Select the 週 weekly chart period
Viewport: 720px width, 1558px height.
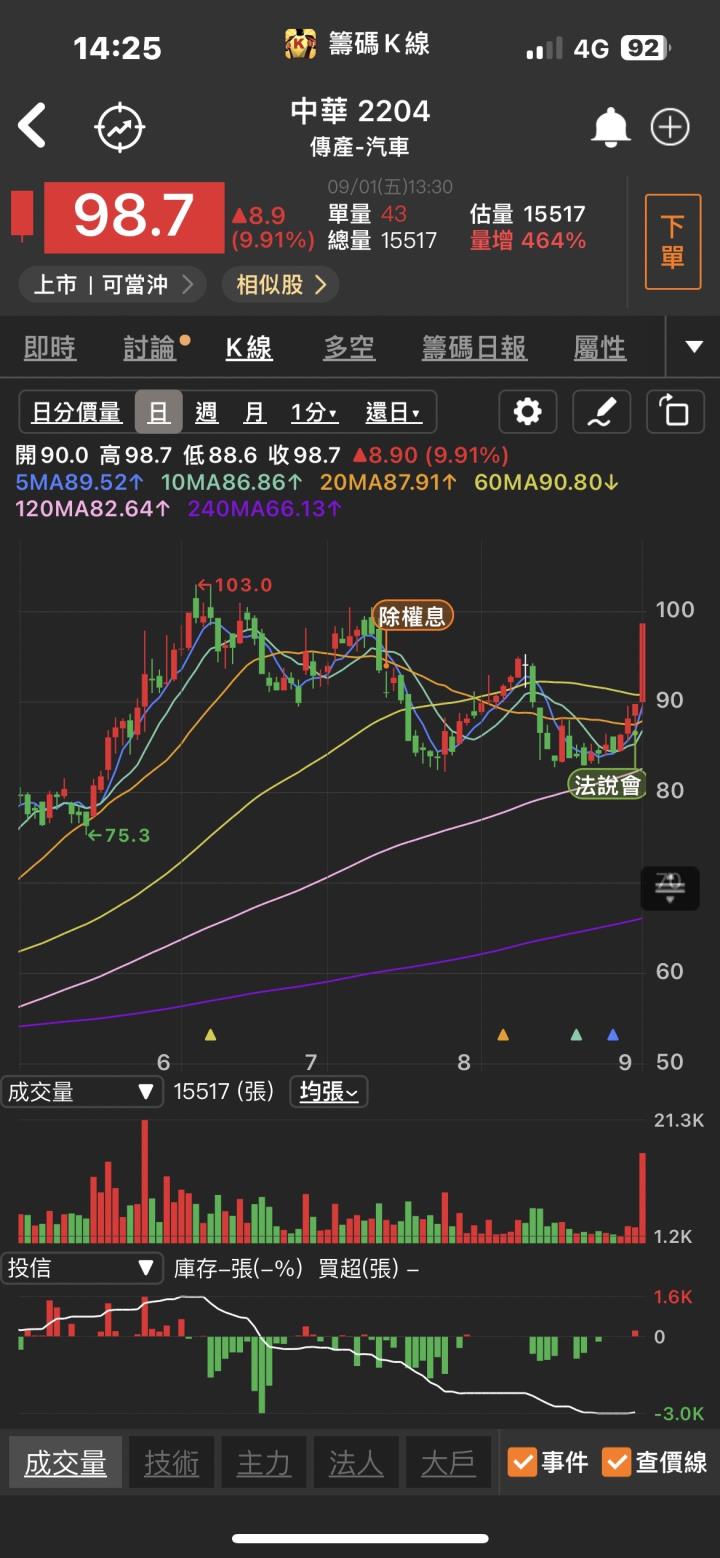[207, 412]
